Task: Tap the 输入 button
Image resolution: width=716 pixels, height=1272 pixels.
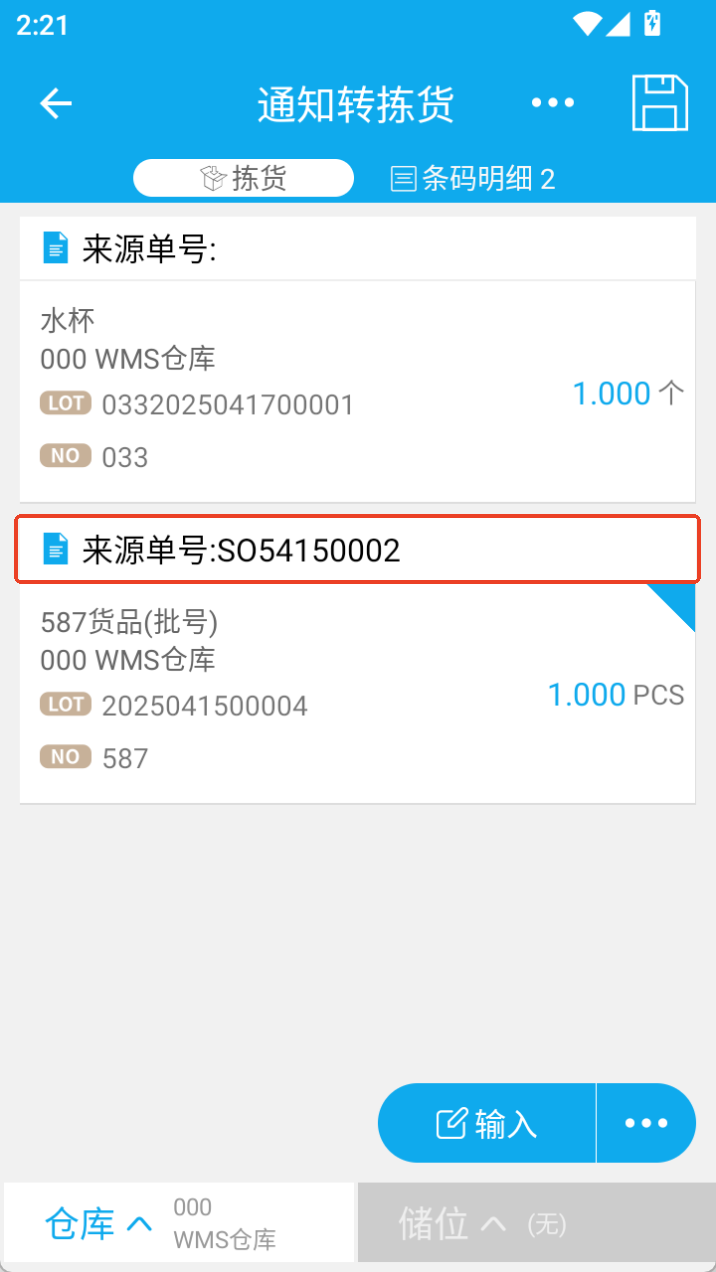Action: 487,1123
